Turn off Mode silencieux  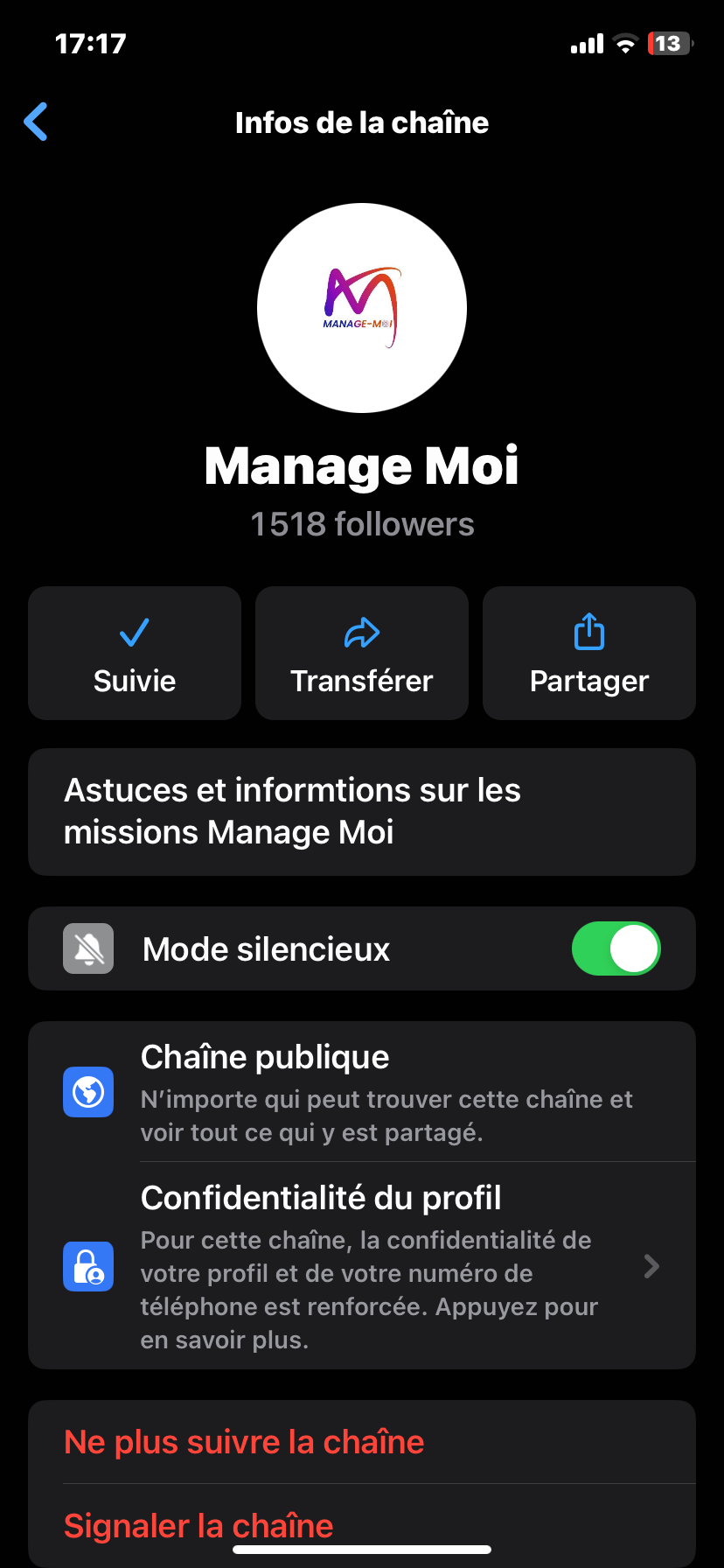616,948
